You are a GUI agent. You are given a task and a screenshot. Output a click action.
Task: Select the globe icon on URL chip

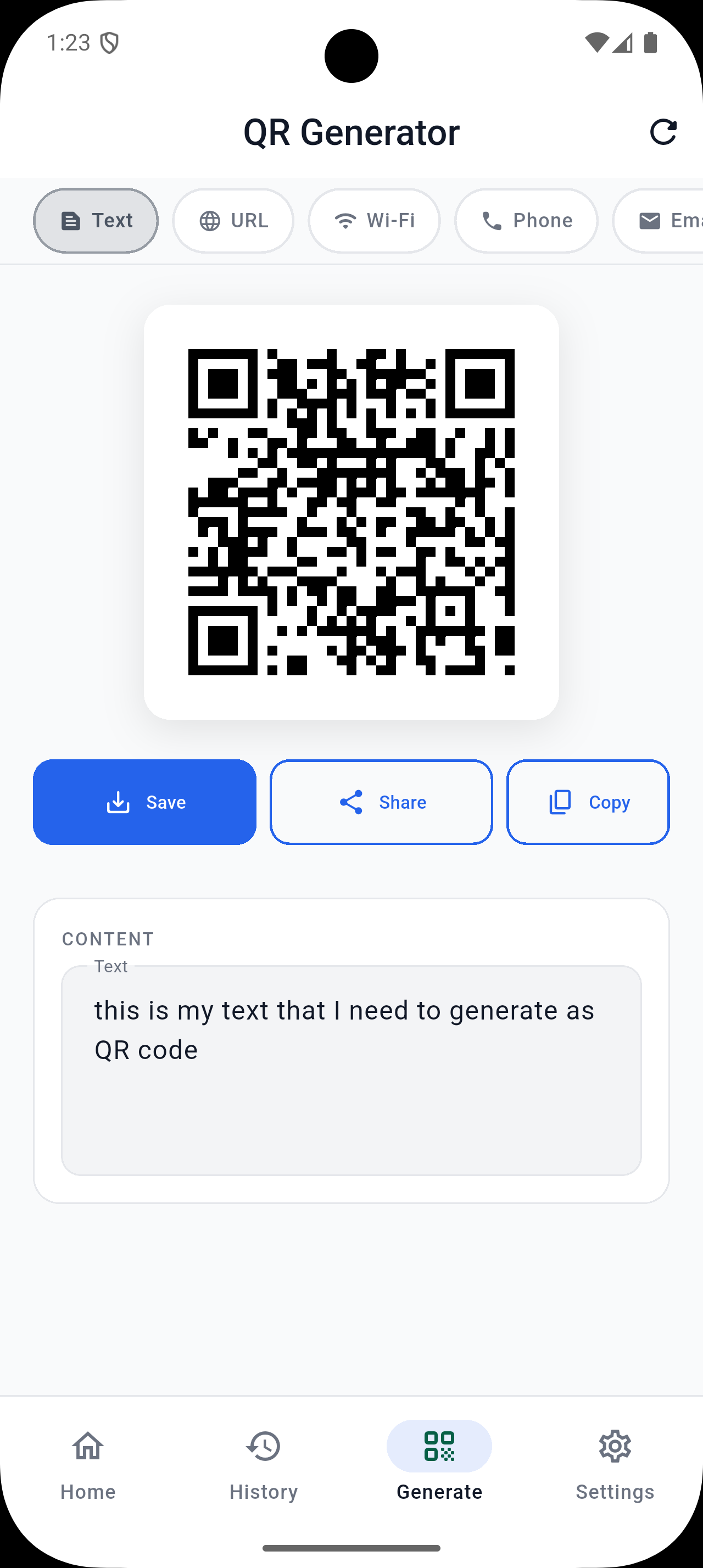click(x=209, y=220)
